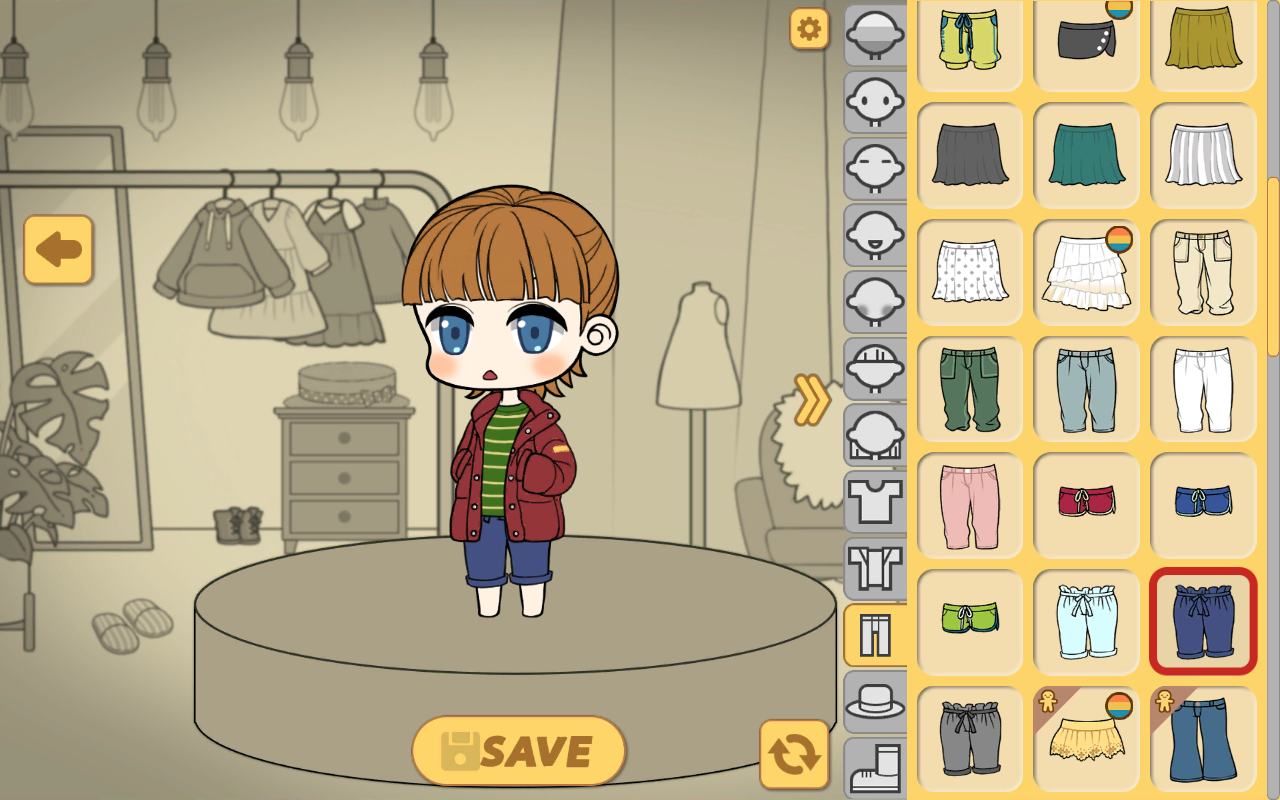Select the dark green cargo pants
Image resolution: width=1280 pixels, height=800 pixels.
(970, 389)
